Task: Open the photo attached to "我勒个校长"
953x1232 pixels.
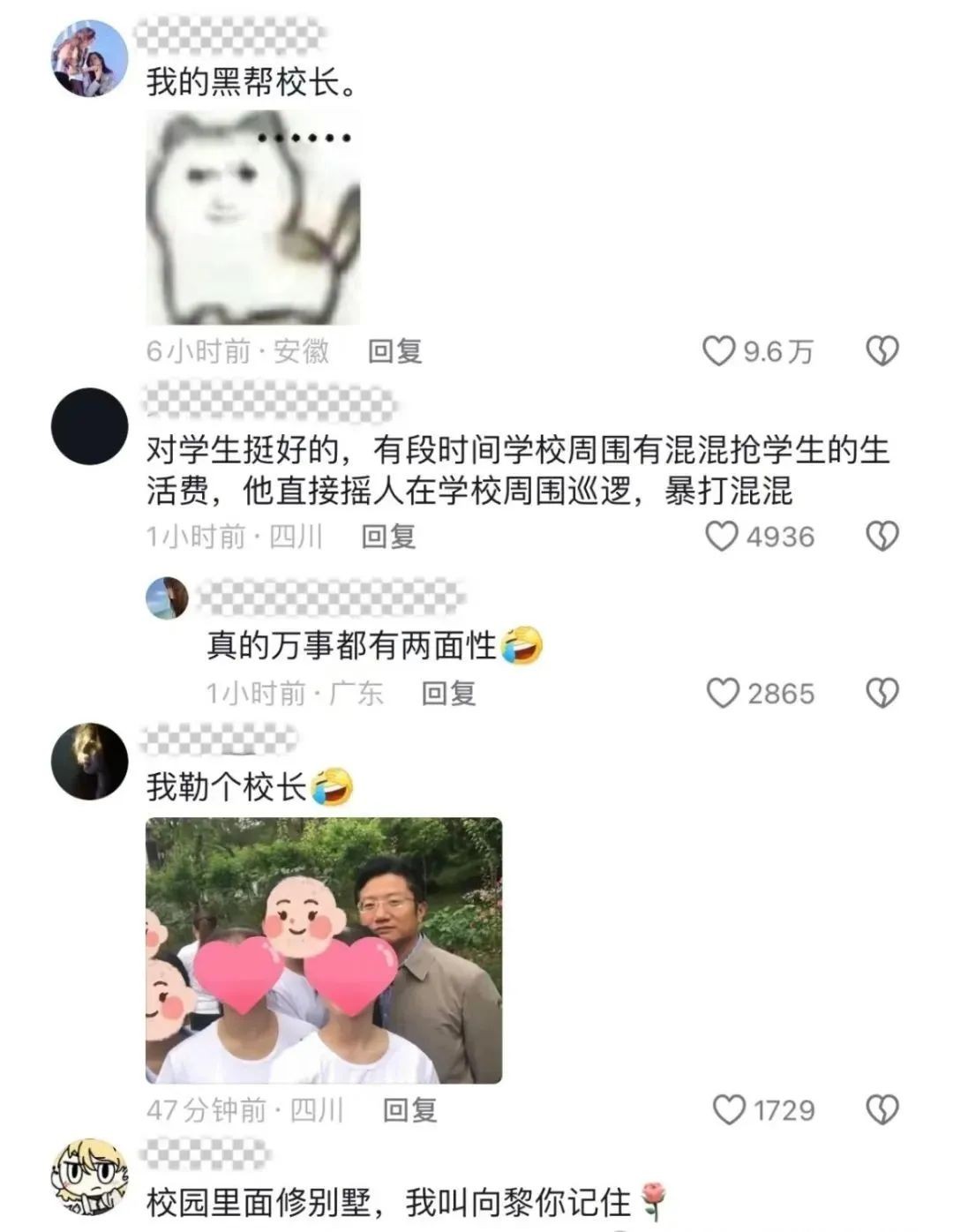Action: coord(324,950)
